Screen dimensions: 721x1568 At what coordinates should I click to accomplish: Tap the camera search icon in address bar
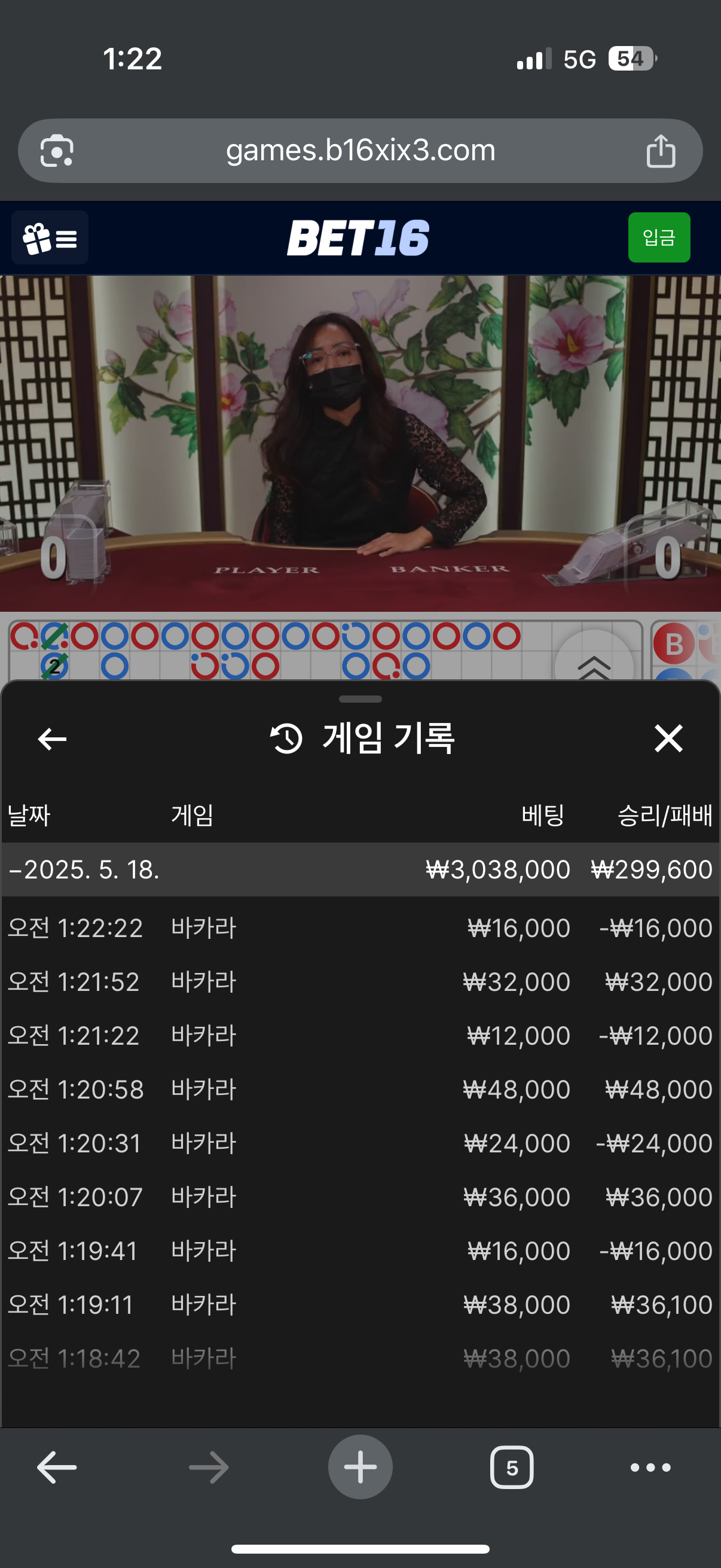[x=57, y=151]
